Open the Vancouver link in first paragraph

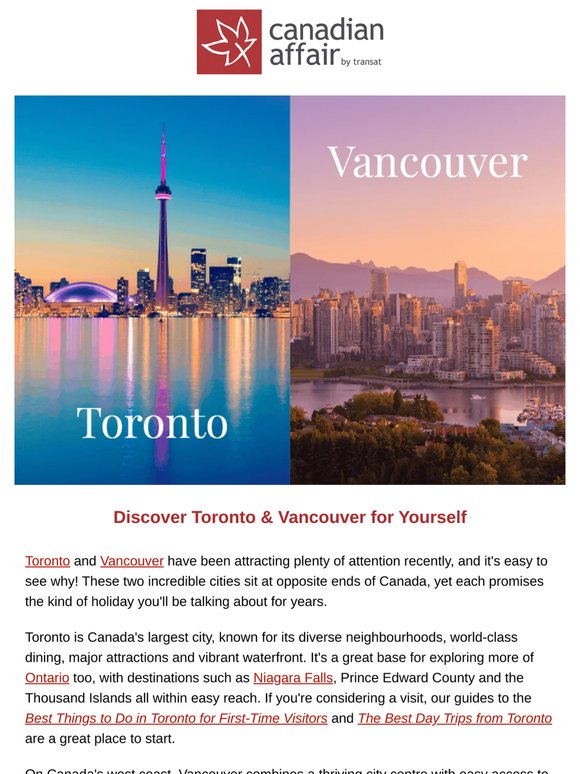132,561
